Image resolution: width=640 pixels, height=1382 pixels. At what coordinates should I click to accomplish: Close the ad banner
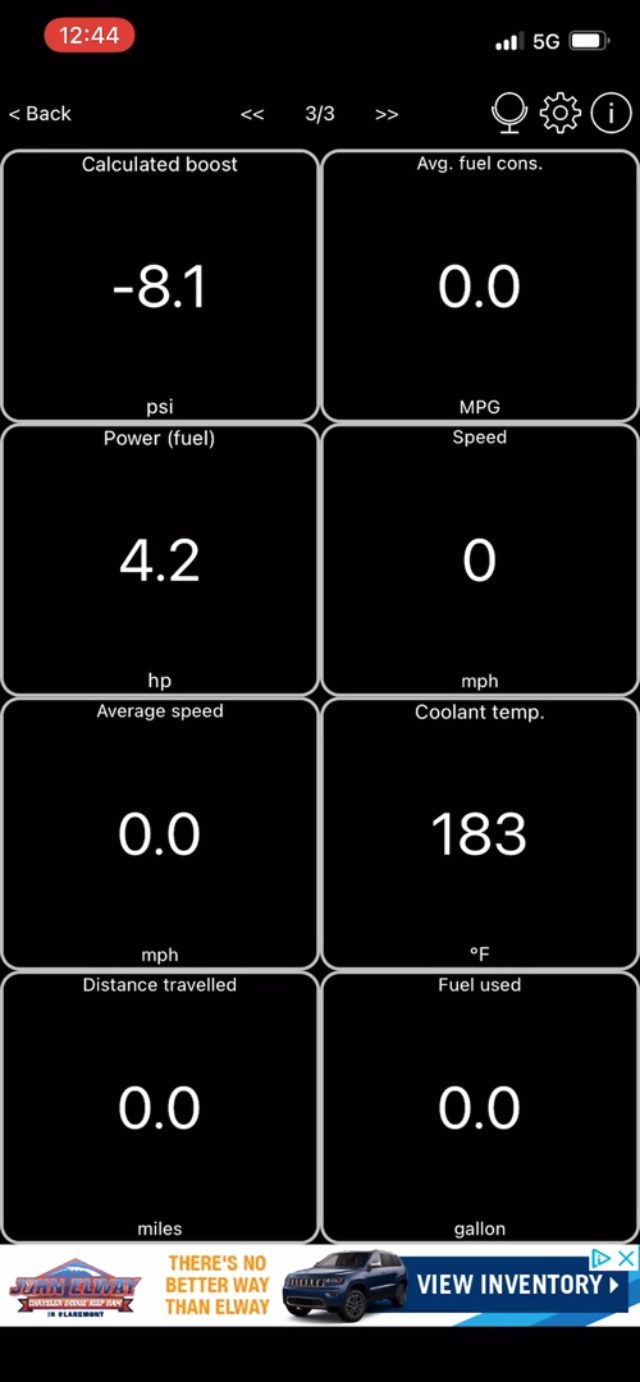point(626,1258)
